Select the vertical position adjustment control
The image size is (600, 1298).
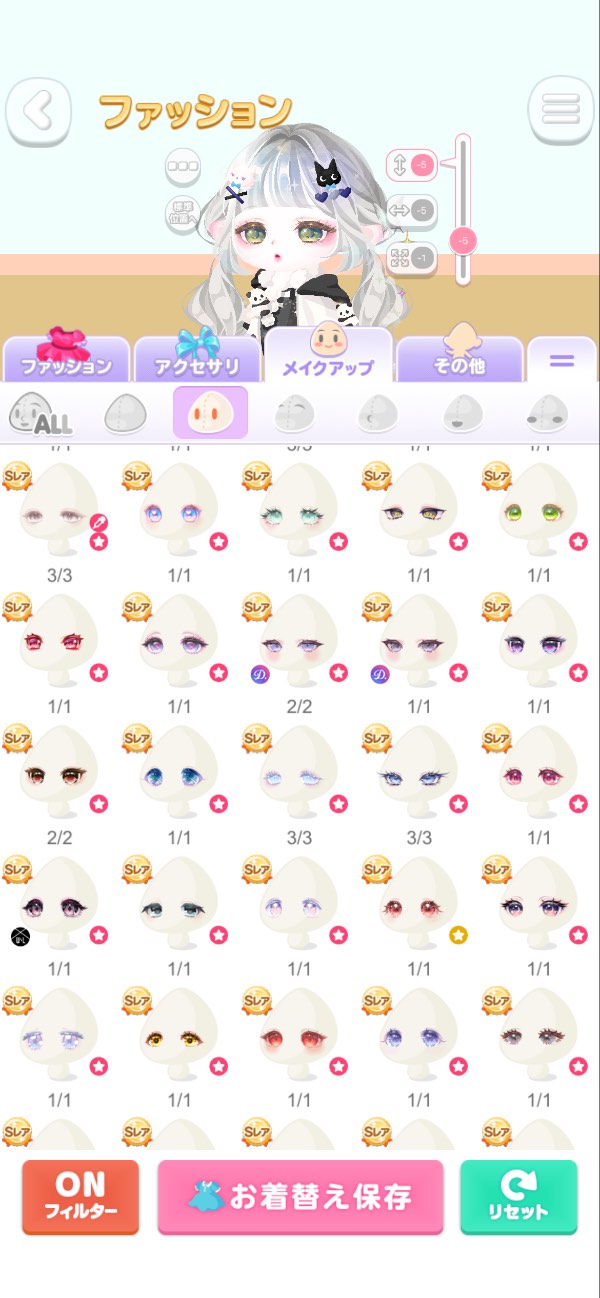[x=411, y=164]
